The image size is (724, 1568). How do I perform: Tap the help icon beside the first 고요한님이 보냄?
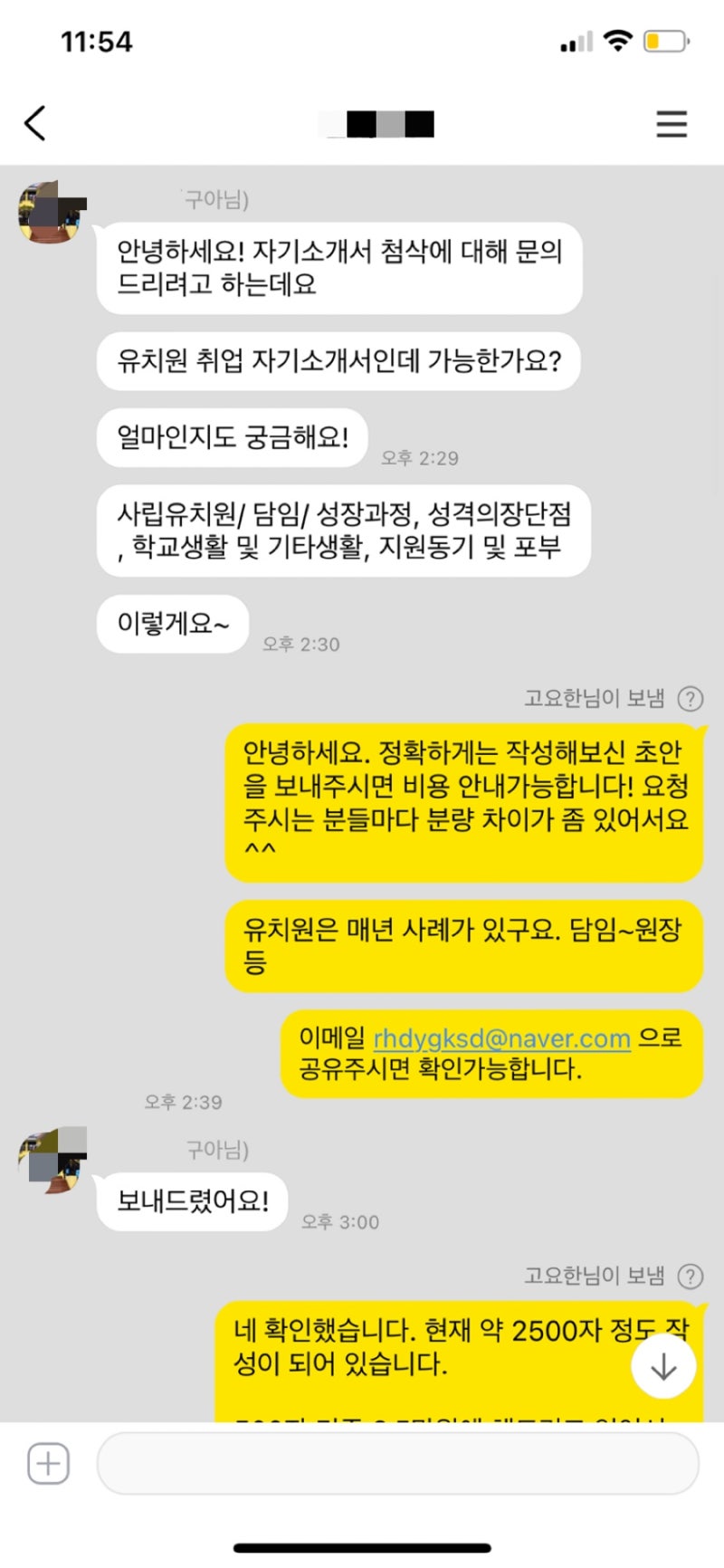click(x=691, y=699)
